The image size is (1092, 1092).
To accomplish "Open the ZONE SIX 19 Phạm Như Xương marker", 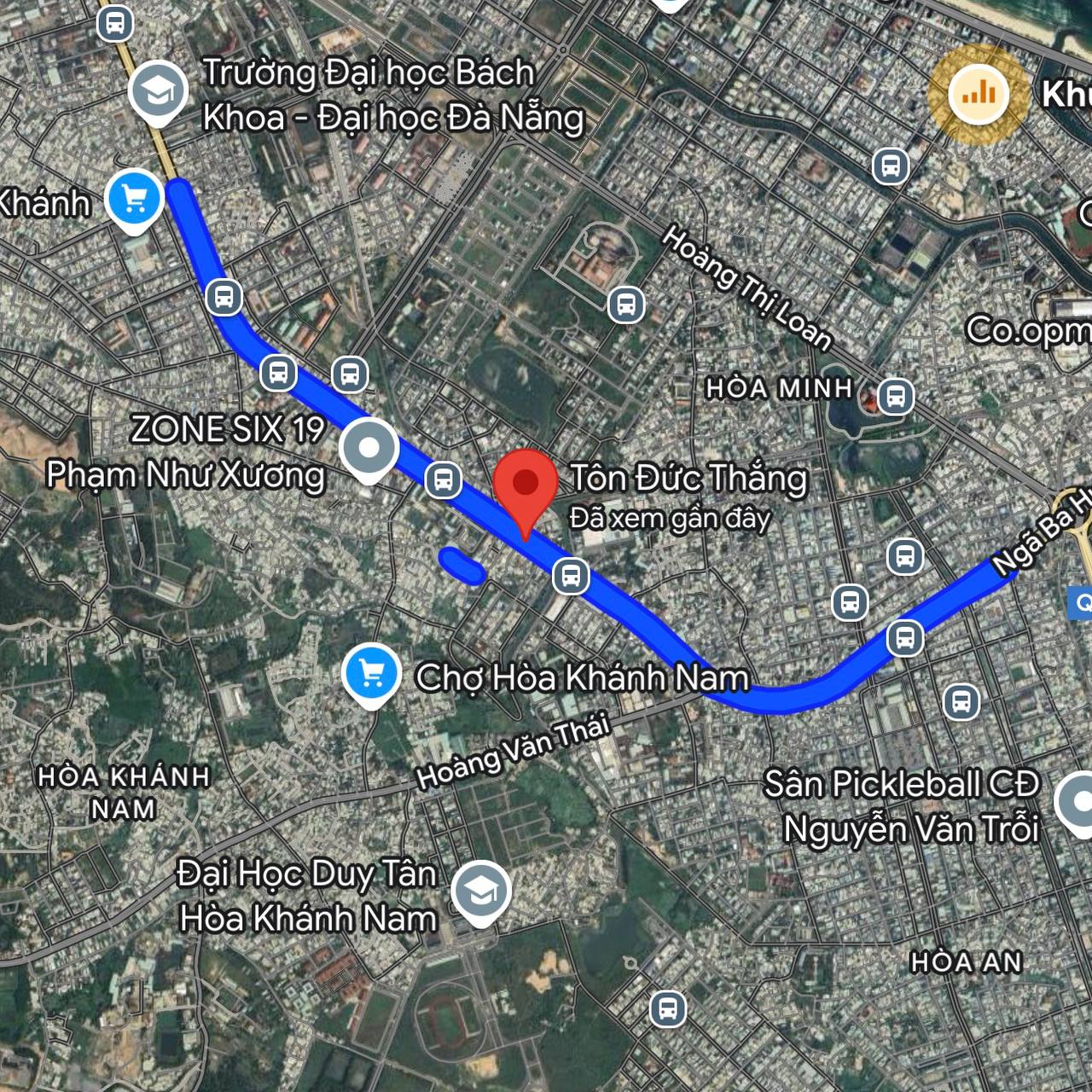I will 369,448.
